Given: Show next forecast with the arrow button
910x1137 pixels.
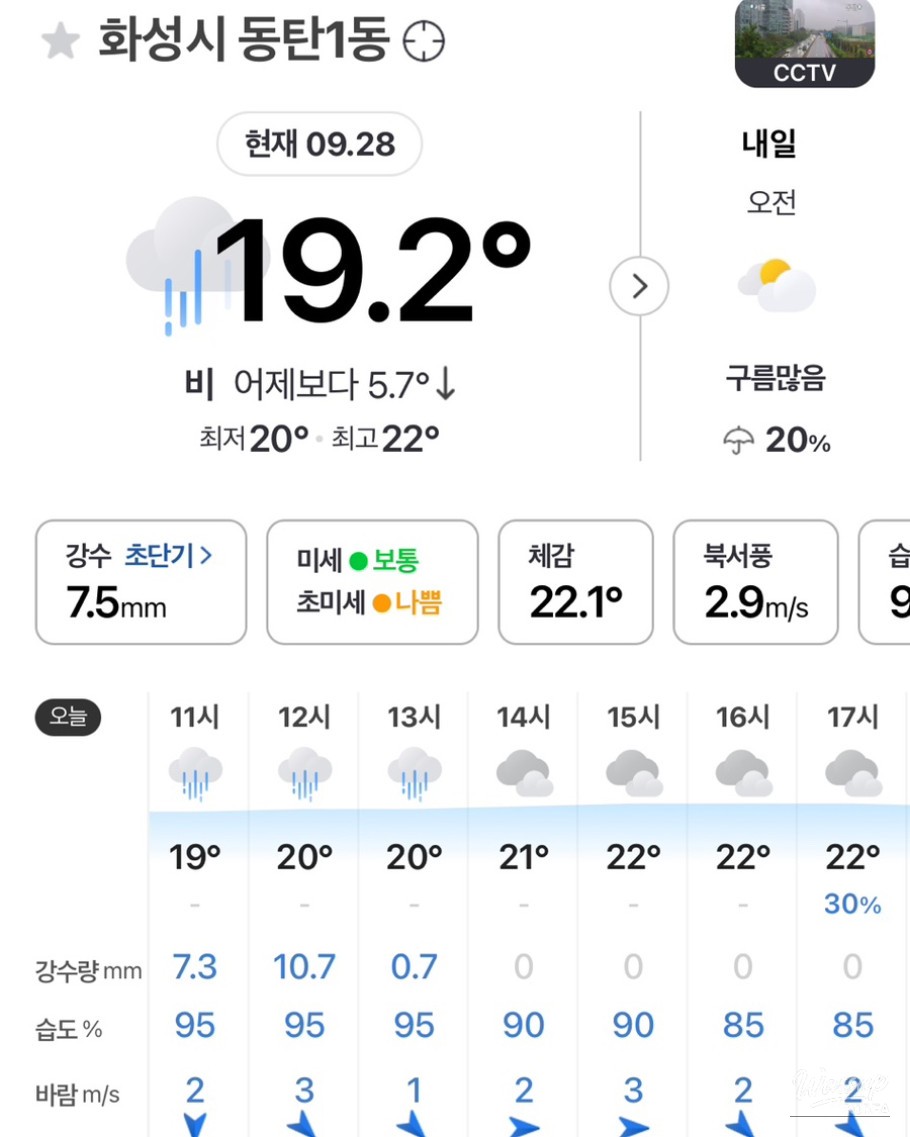Looking at the screenshot, I should [x=639, y=287].
